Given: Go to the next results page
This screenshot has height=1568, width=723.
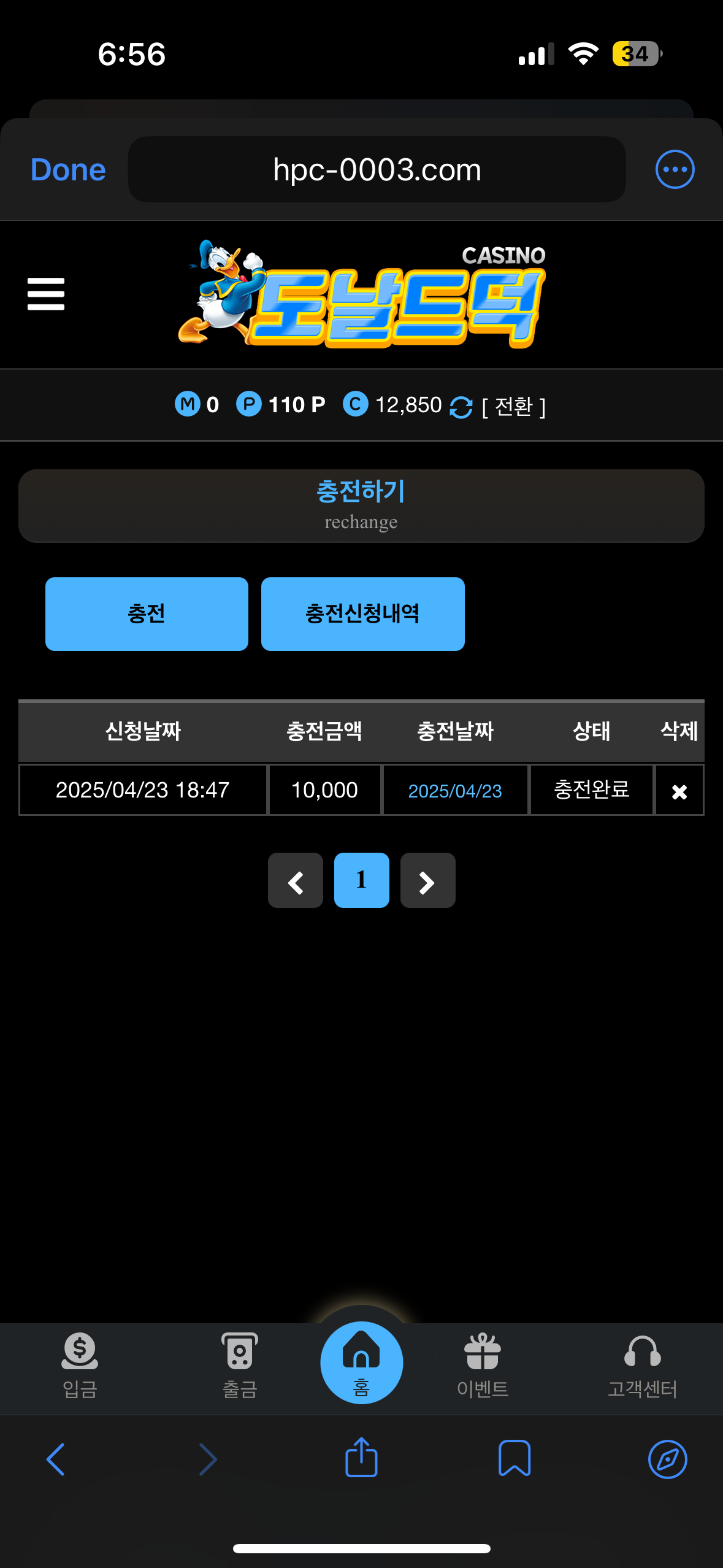Looking at the screenshot, I should [x=427, y=880].
